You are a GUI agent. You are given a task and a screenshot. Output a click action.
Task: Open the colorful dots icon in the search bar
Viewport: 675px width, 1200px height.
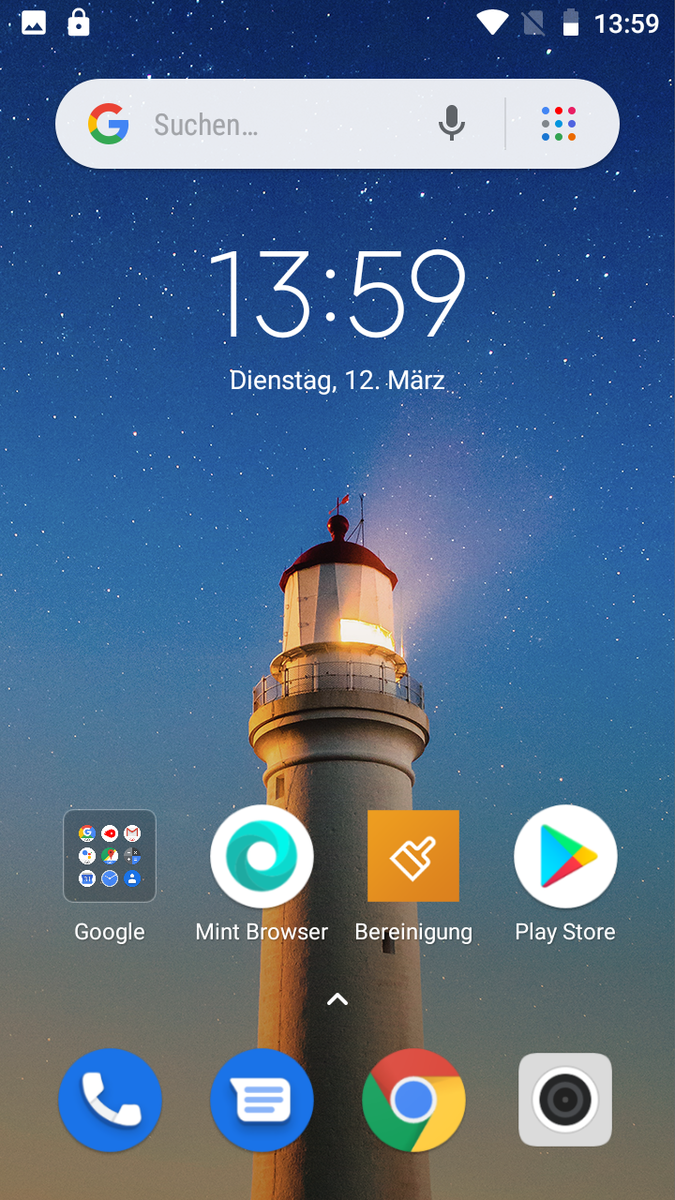tap(558, 124)
